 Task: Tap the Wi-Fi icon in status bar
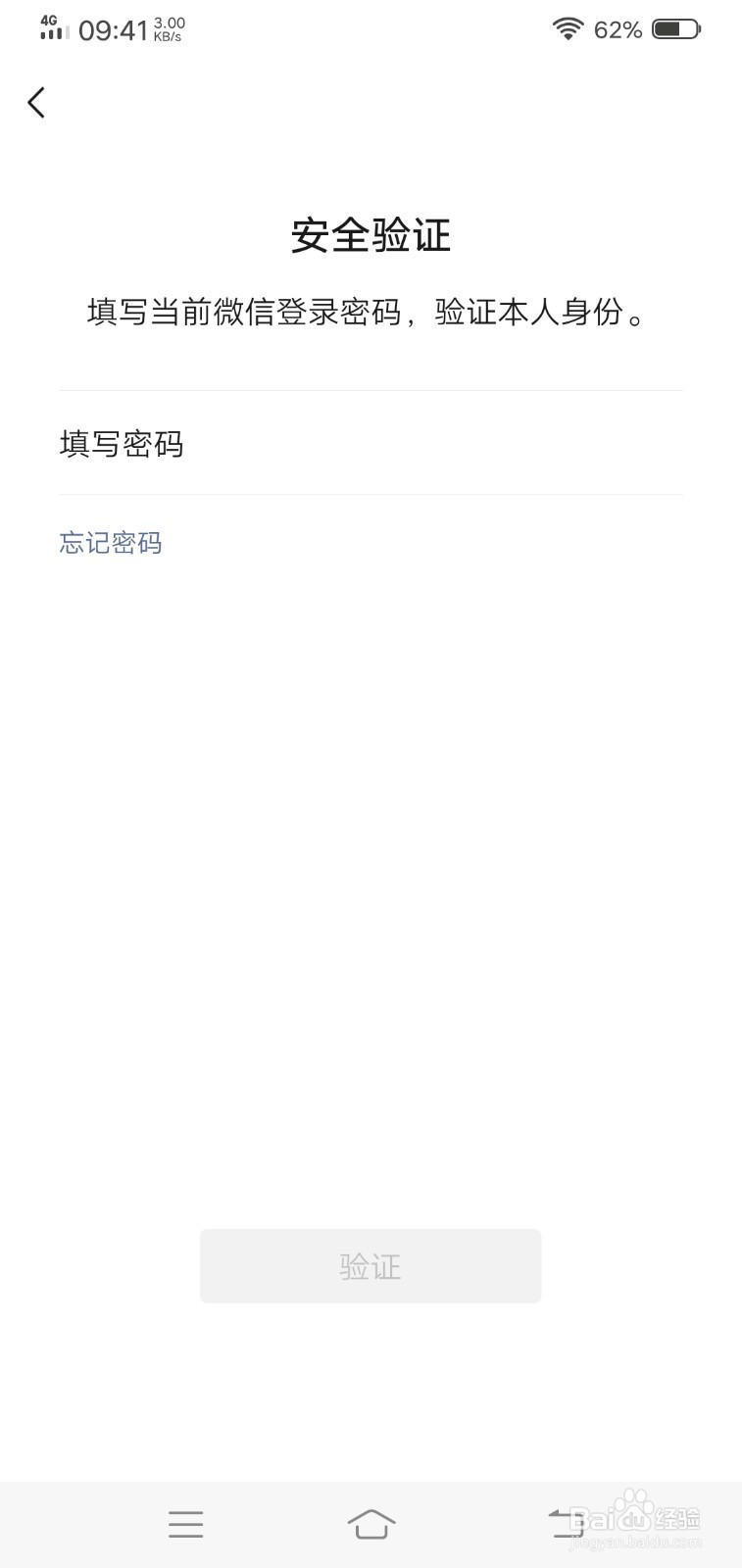567,28
